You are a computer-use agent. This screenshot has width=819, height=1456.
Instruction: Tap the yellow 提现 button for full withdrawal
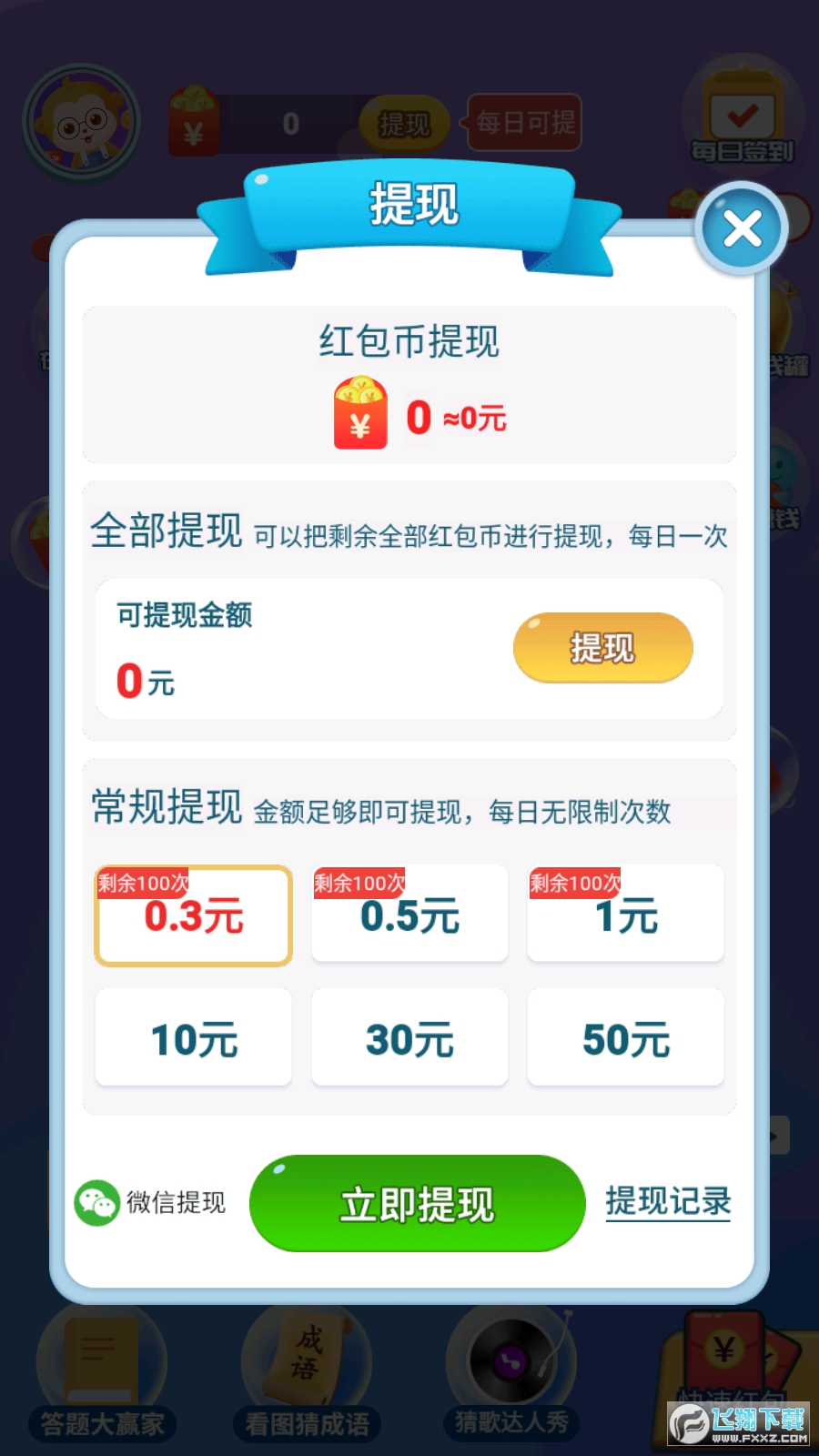coord(602,648)
